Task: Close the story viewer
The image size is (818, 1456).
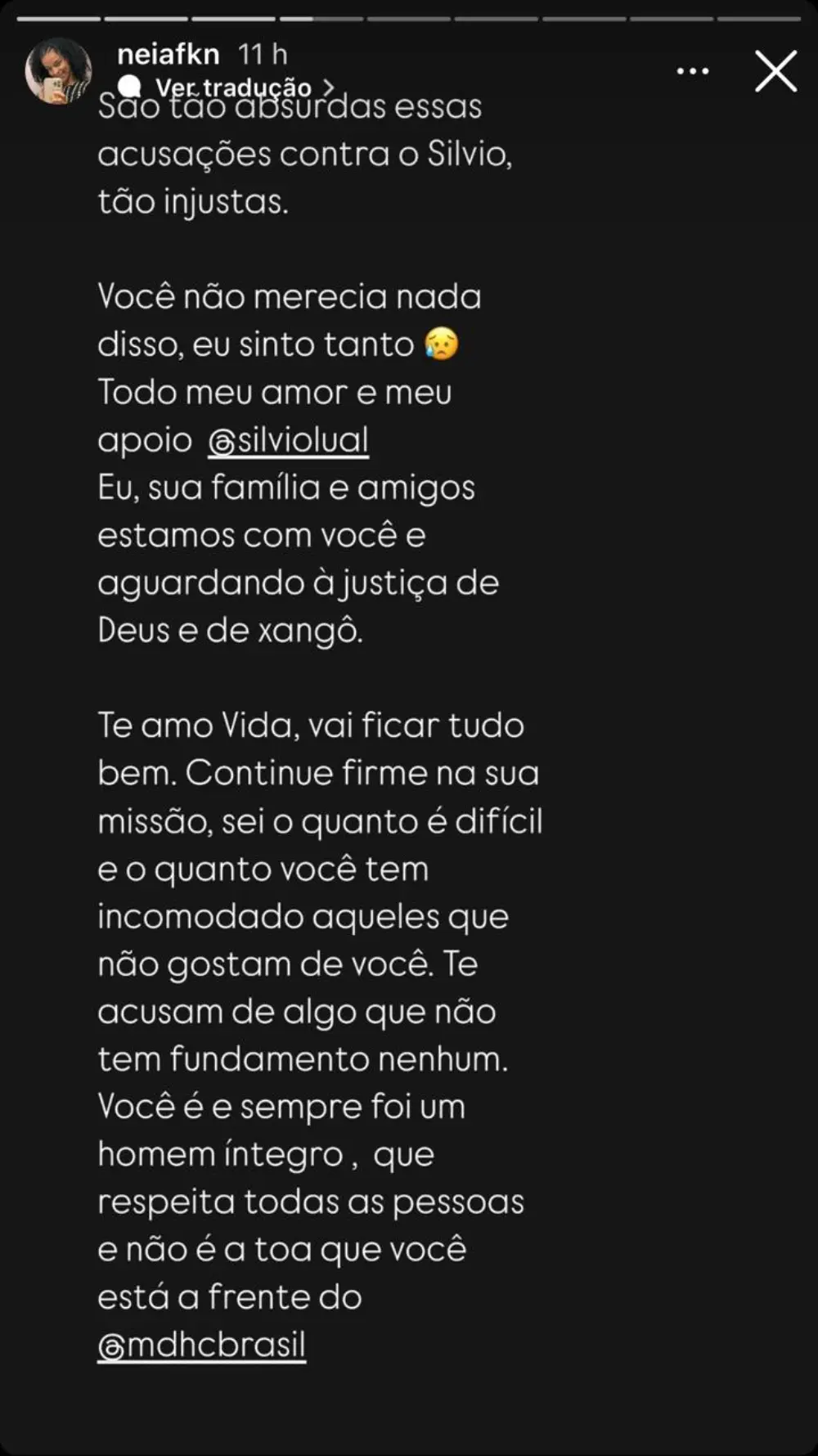Action: (x=775, y=71)
